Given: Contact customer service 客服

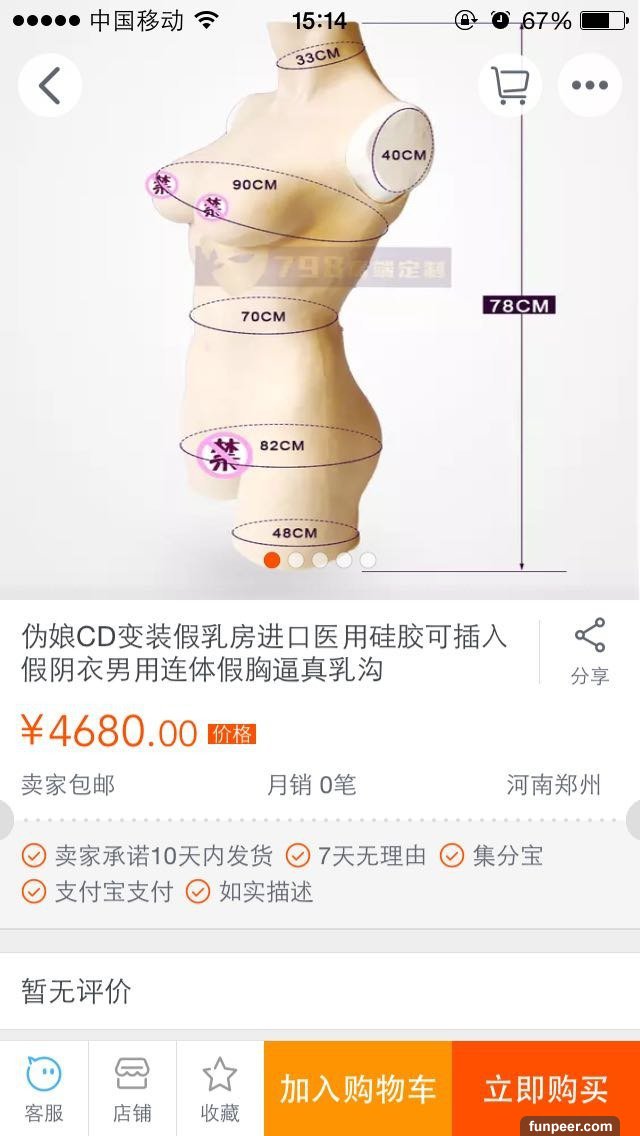Looking at the screenshot, I should [x=44, y=1088].
